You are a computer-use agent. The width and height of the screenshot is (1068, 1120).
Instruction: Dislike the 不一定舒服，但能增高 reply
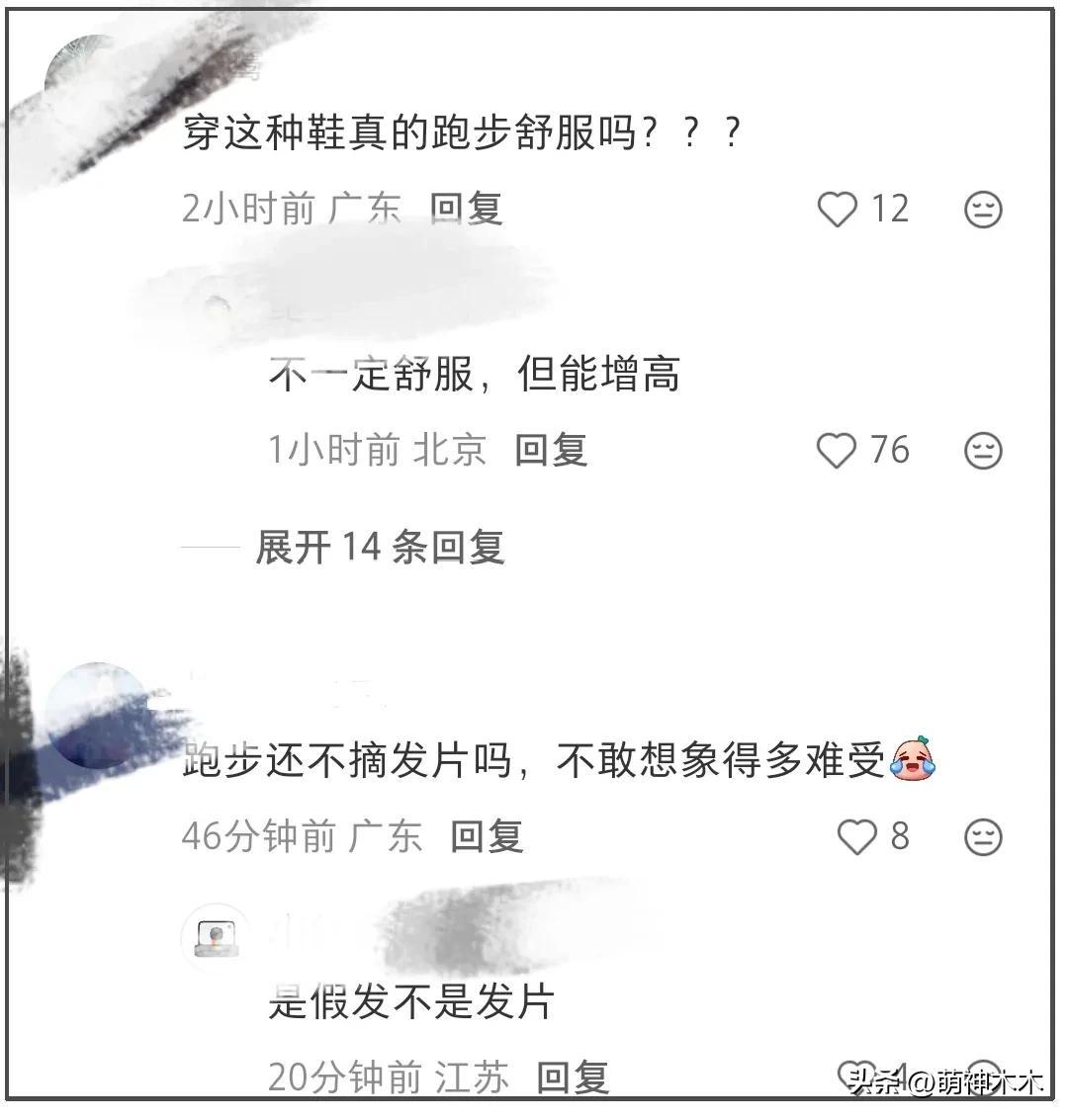pyautogui.click(x=983, y=452)
